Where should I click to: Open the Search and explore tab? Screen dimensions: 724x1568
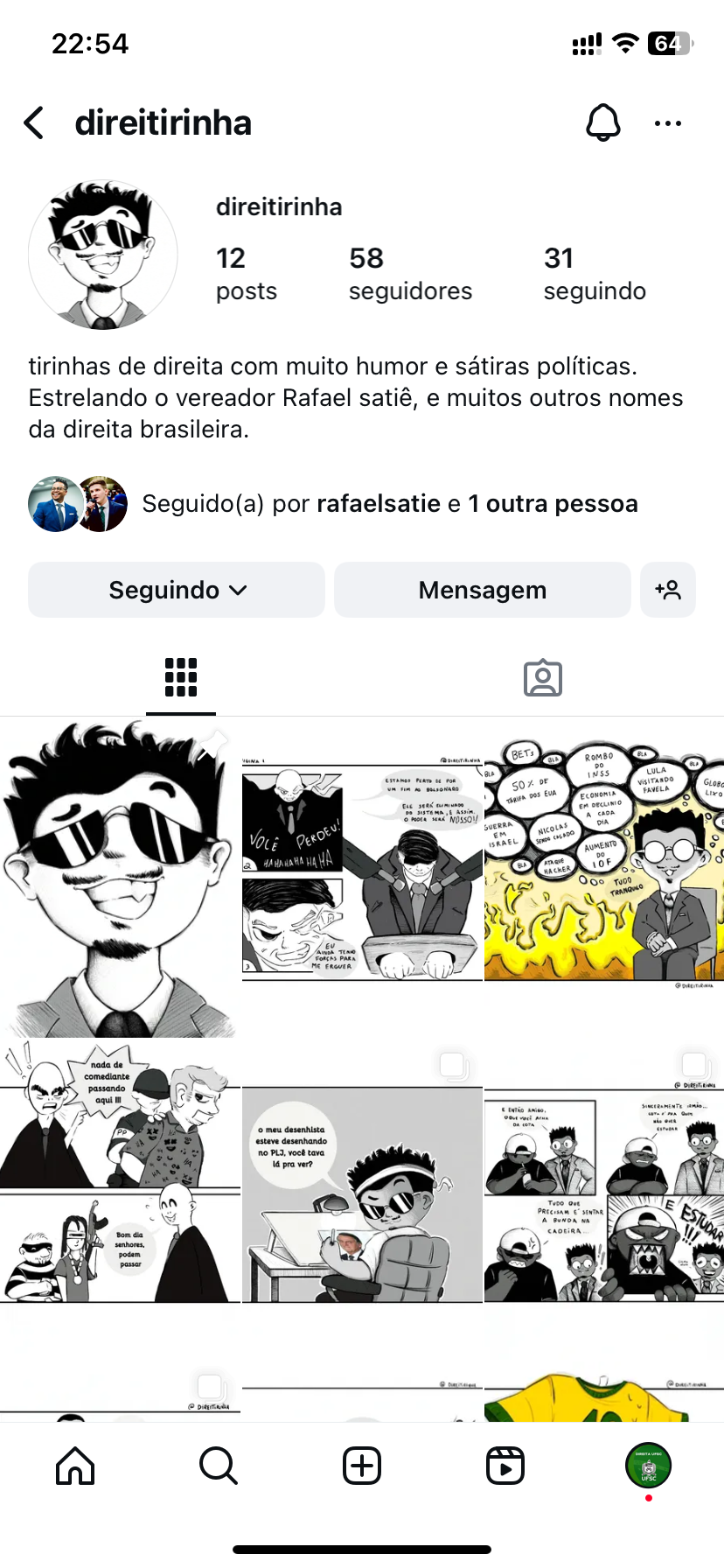pos(218,1466)
